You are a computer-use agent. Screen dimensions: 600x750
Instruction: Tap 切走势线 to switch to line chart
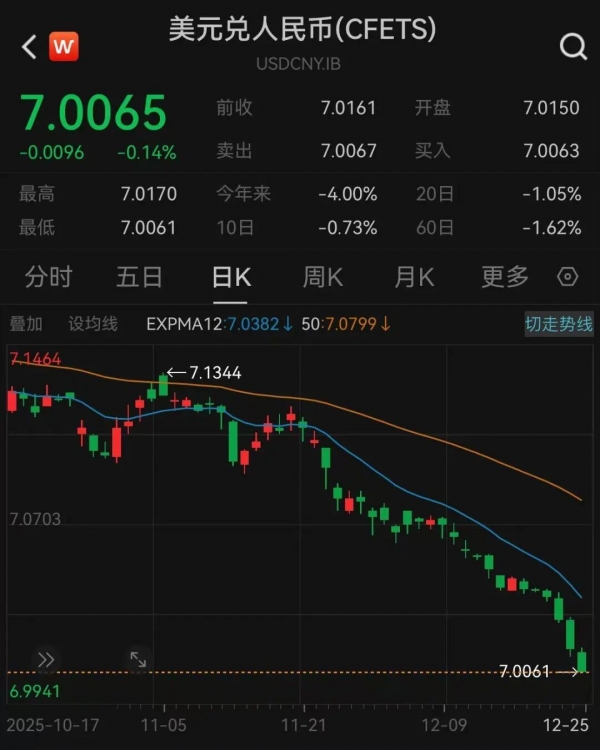(559, 324)
